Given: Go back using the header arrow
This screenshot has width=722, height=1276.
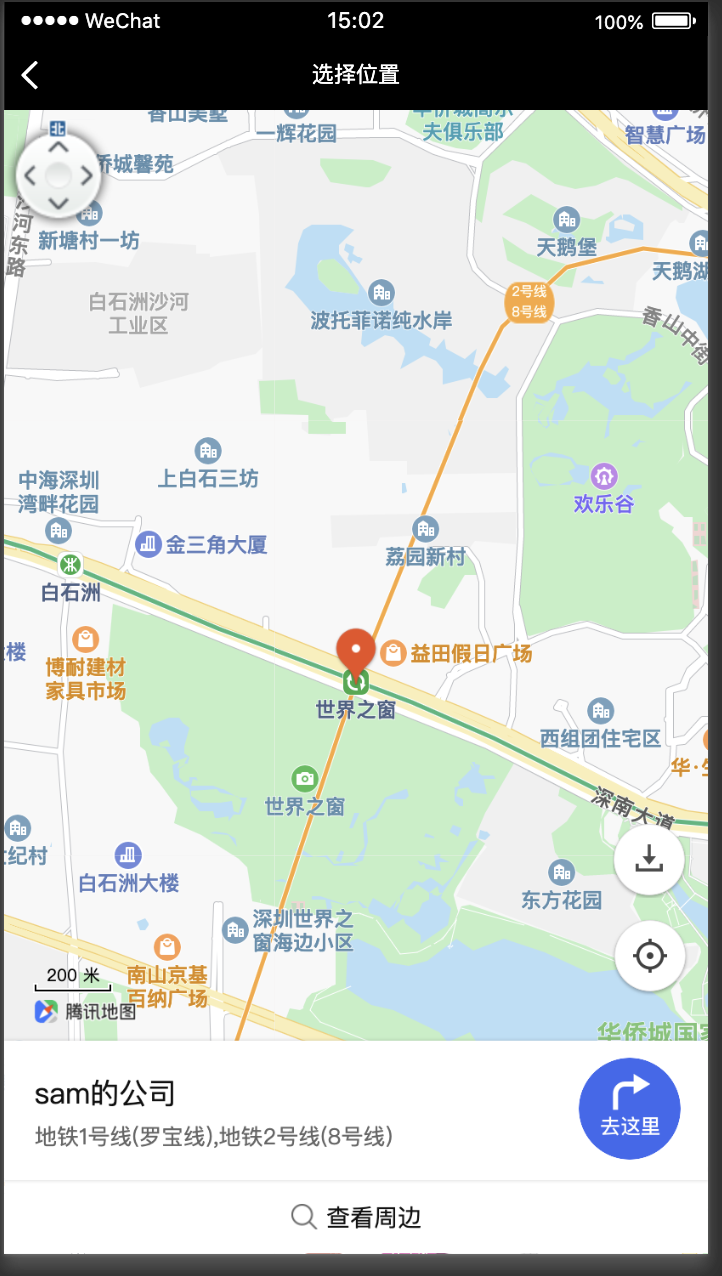Looking at the screenshot, I should click(30, 74).
